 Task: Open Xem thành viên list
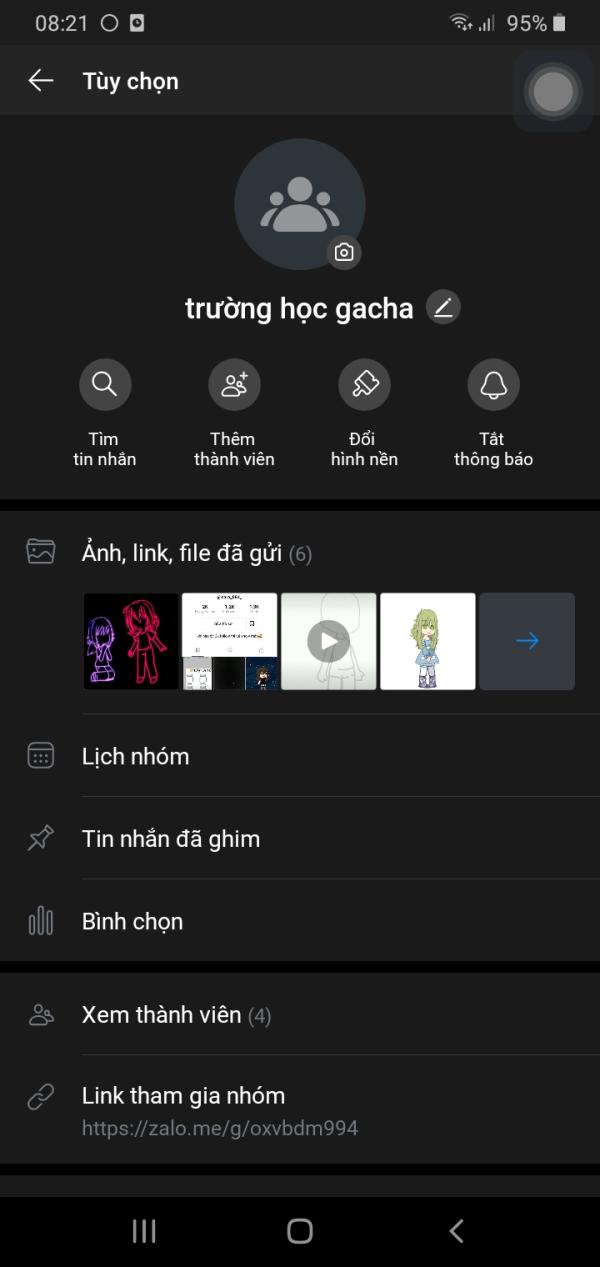point(175,1015)
